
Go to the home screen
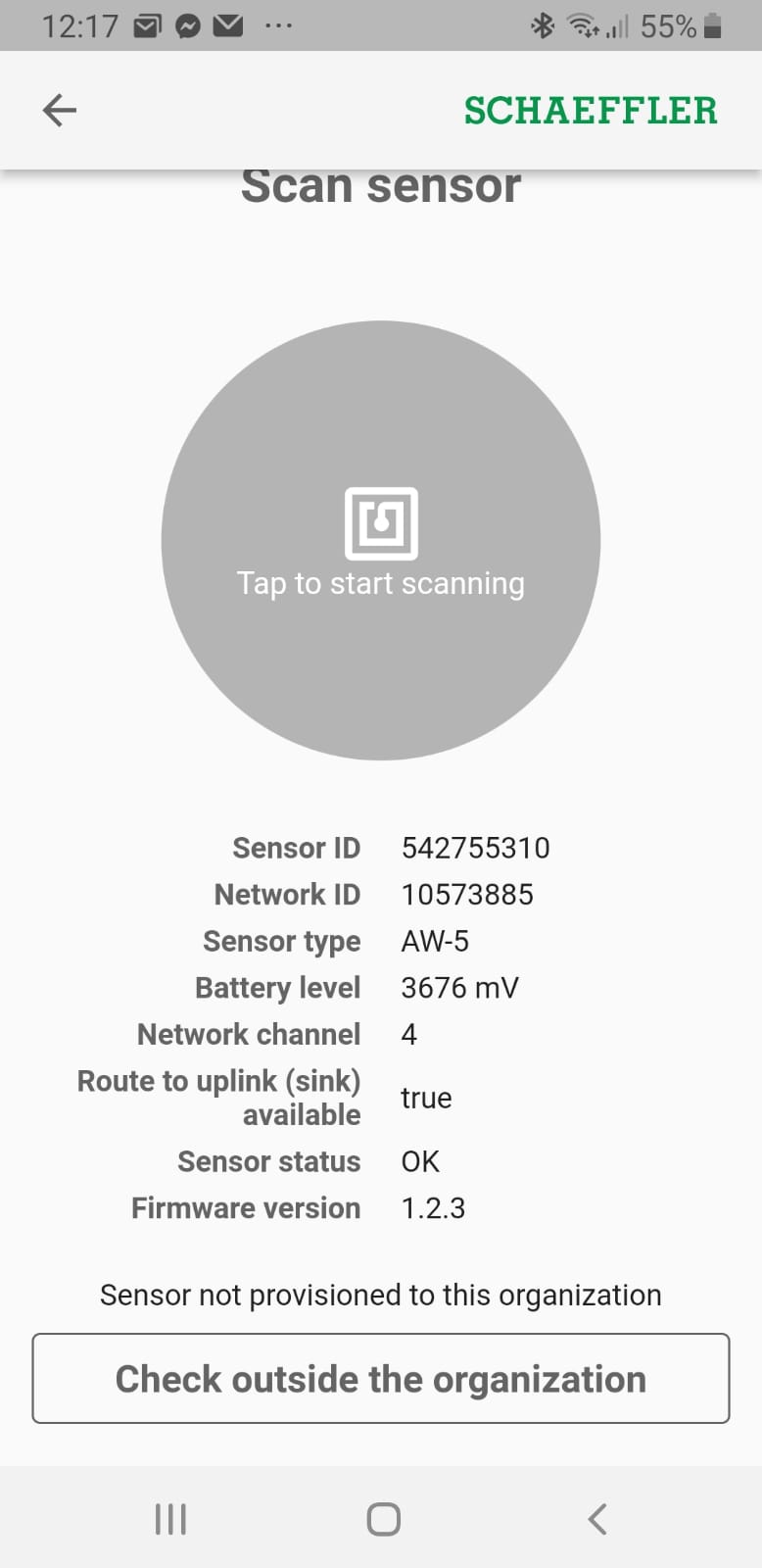383,1519
